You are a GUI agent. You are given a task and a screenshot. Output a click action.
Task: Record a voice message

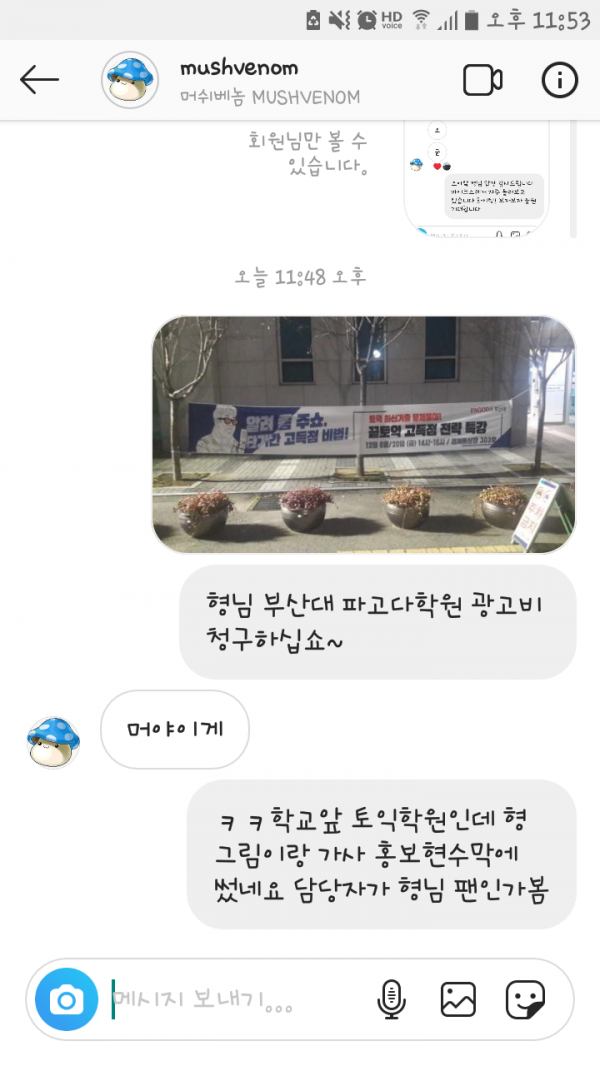[x=391, y=999]
